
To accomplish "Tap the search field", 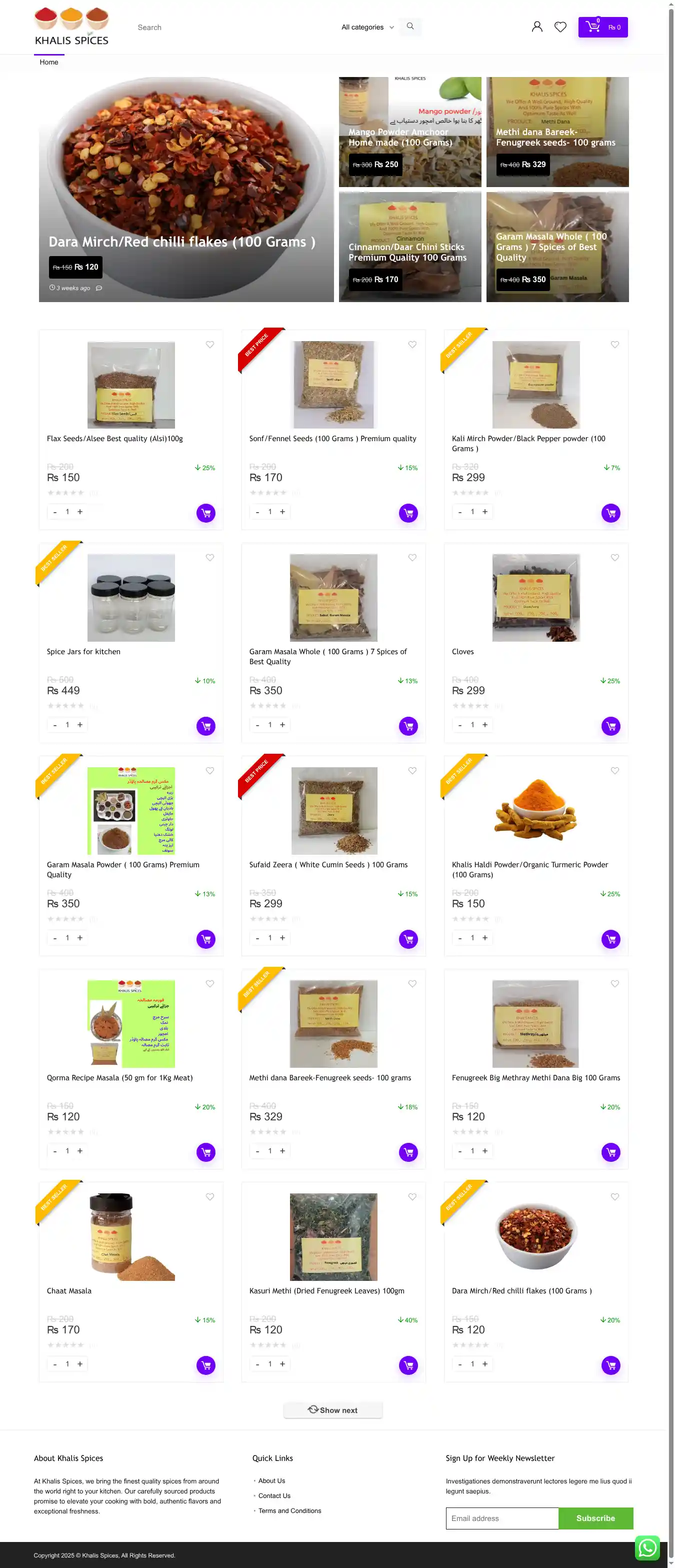I will coord(231,28).
